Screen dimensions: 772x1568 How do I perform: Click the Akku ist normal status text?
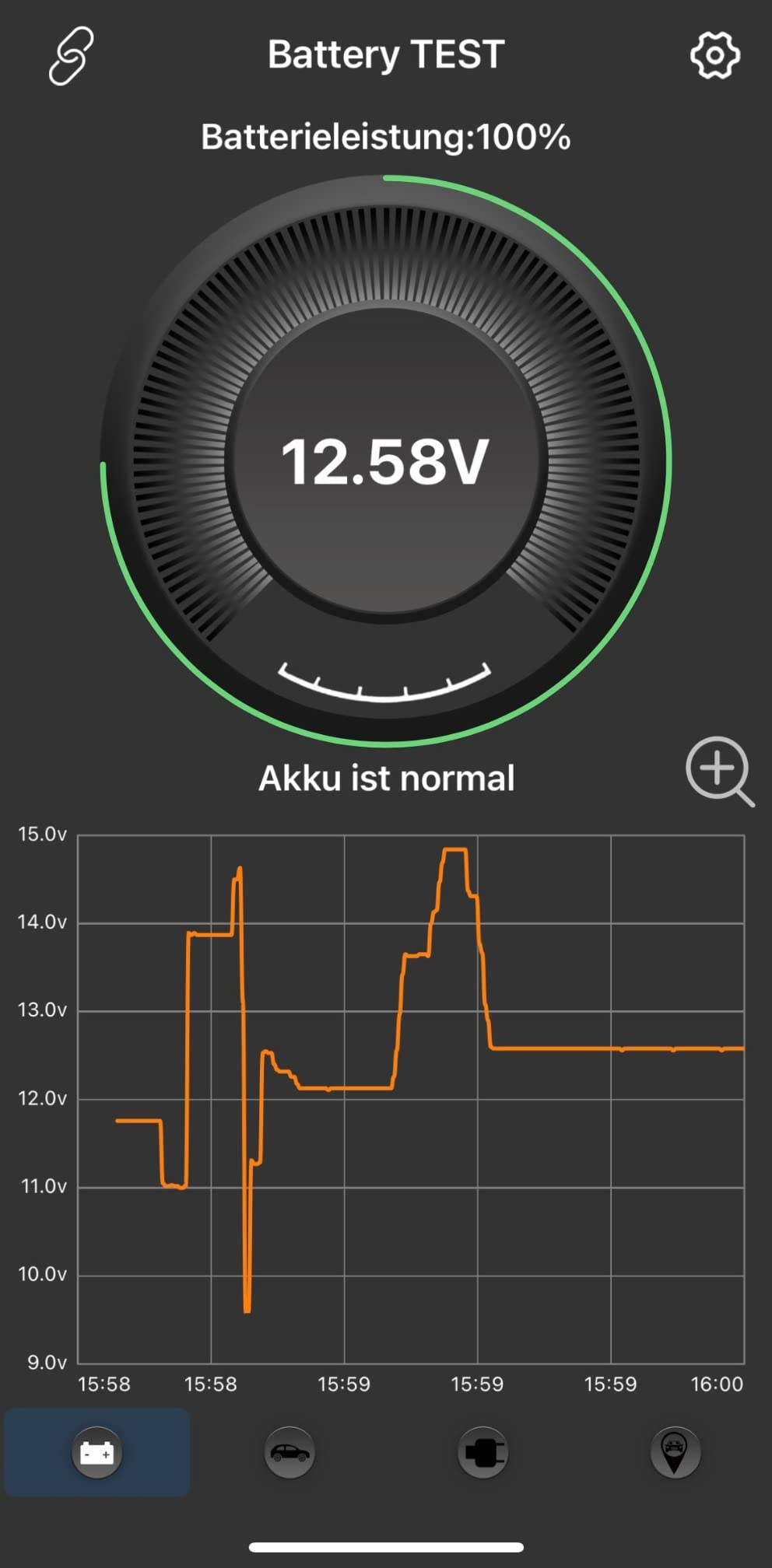coord(386,776)
